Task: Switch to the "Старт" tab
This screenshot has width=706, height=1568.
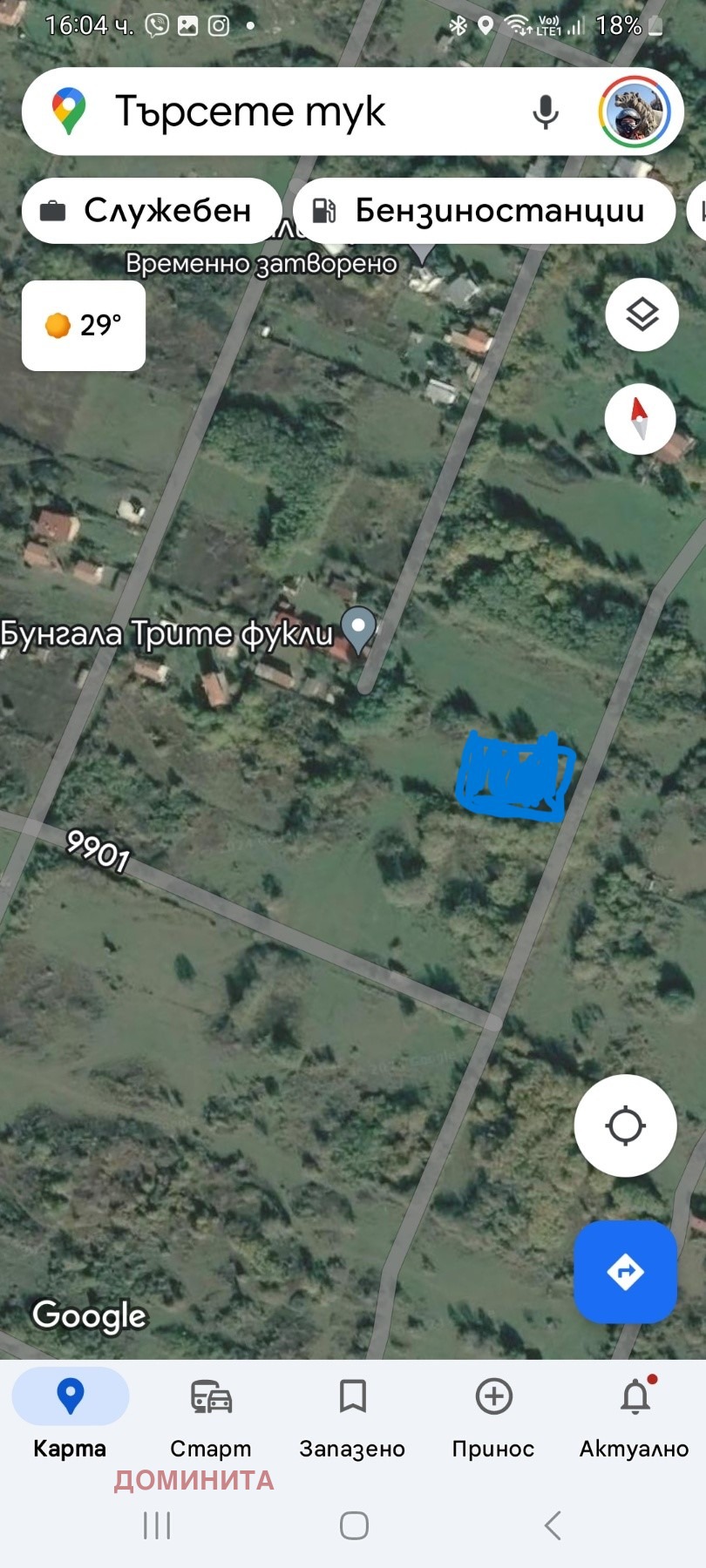Action: (210, 1413)
